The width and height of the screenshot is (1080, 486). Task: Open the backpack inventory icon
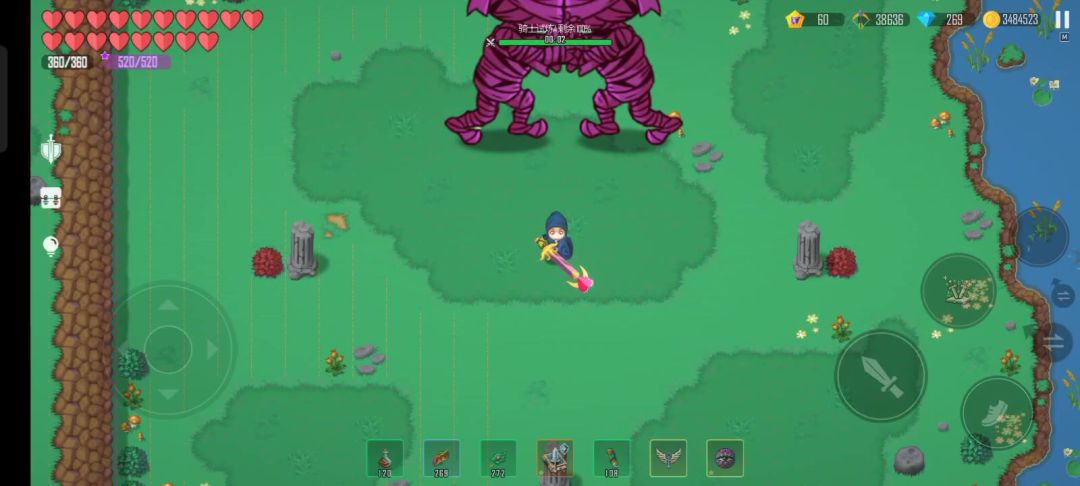[51, 198]
